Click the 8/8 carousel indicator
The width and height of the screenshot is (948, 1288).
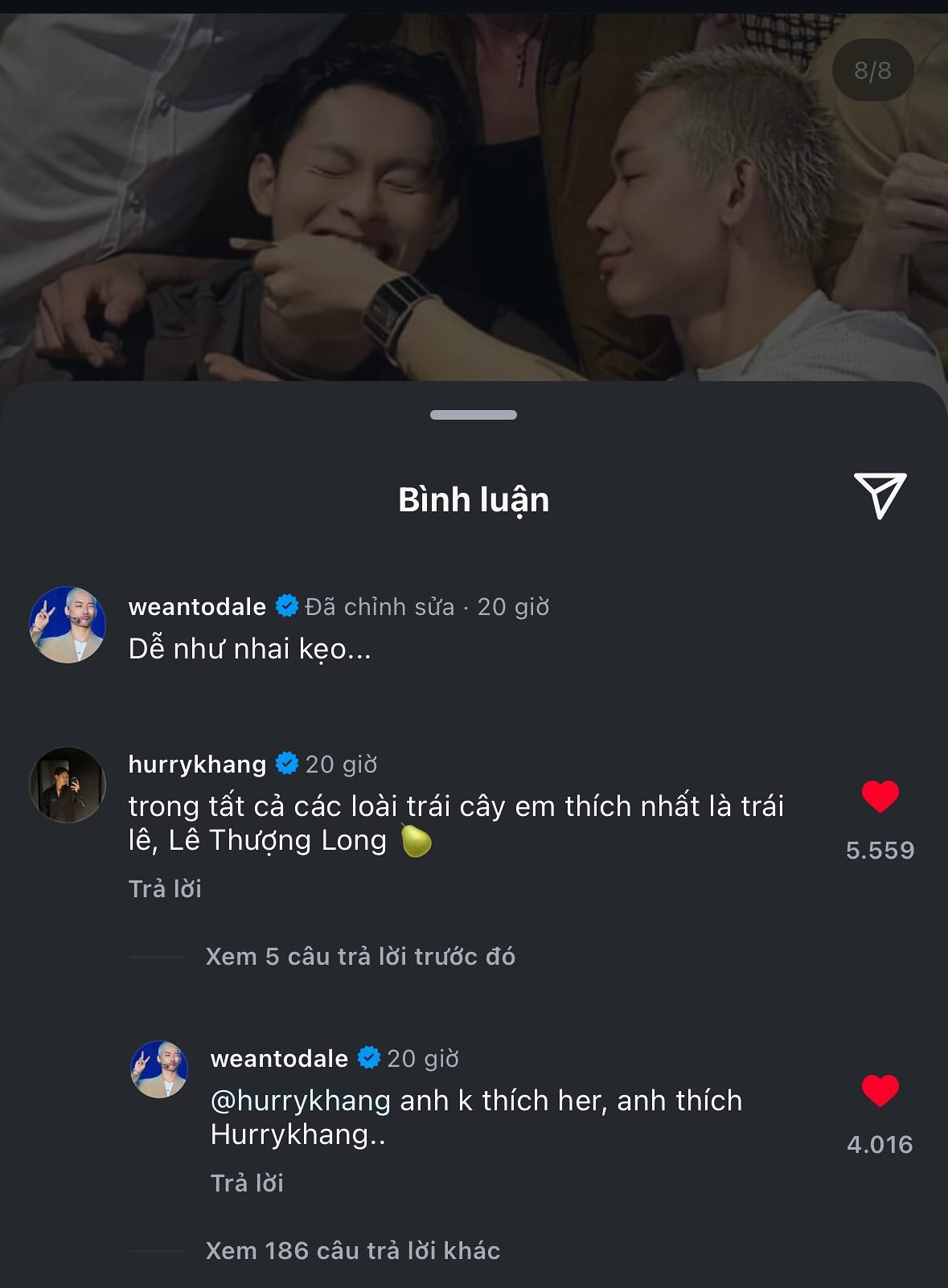click(x=871, y=71)
